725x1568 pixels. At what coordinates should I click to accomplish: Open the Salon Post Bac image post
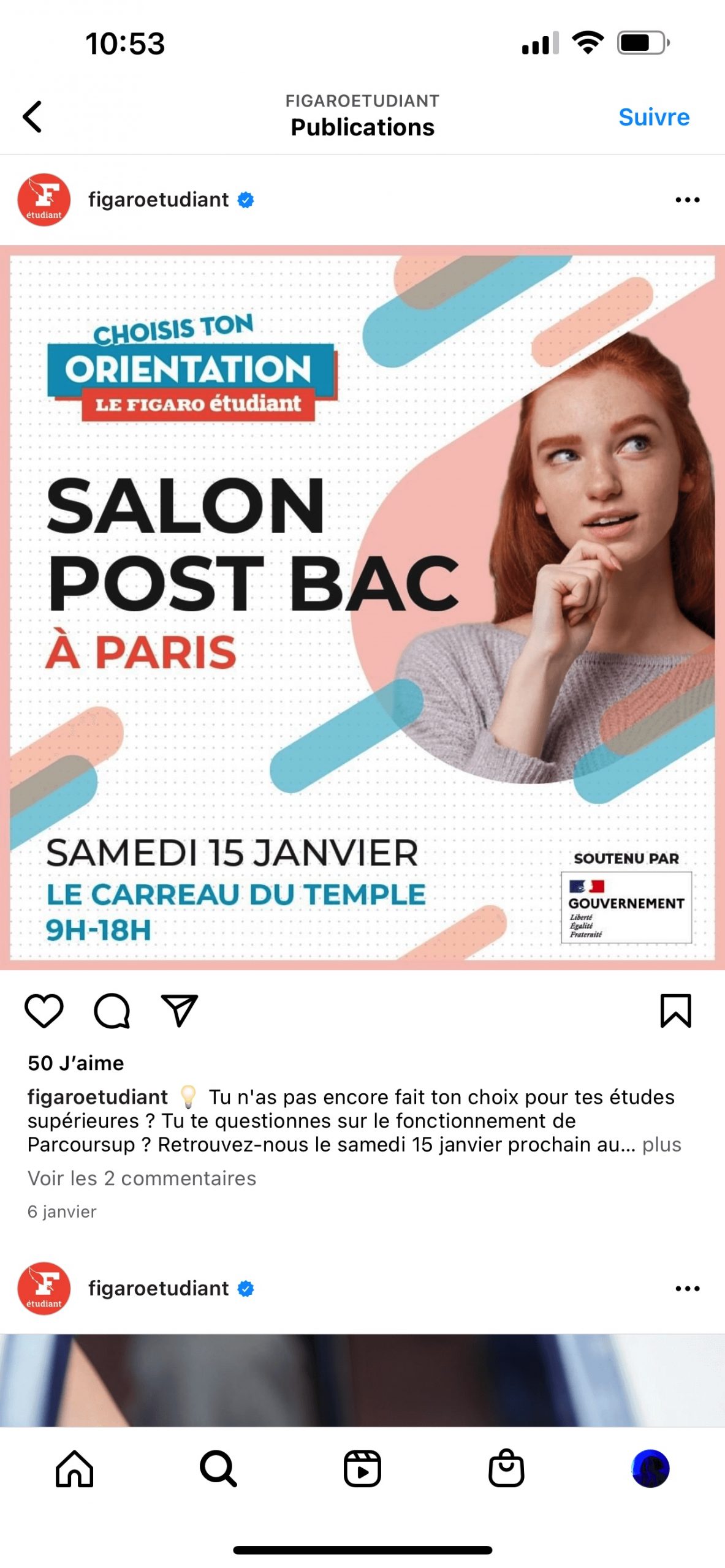coord(362,607)
